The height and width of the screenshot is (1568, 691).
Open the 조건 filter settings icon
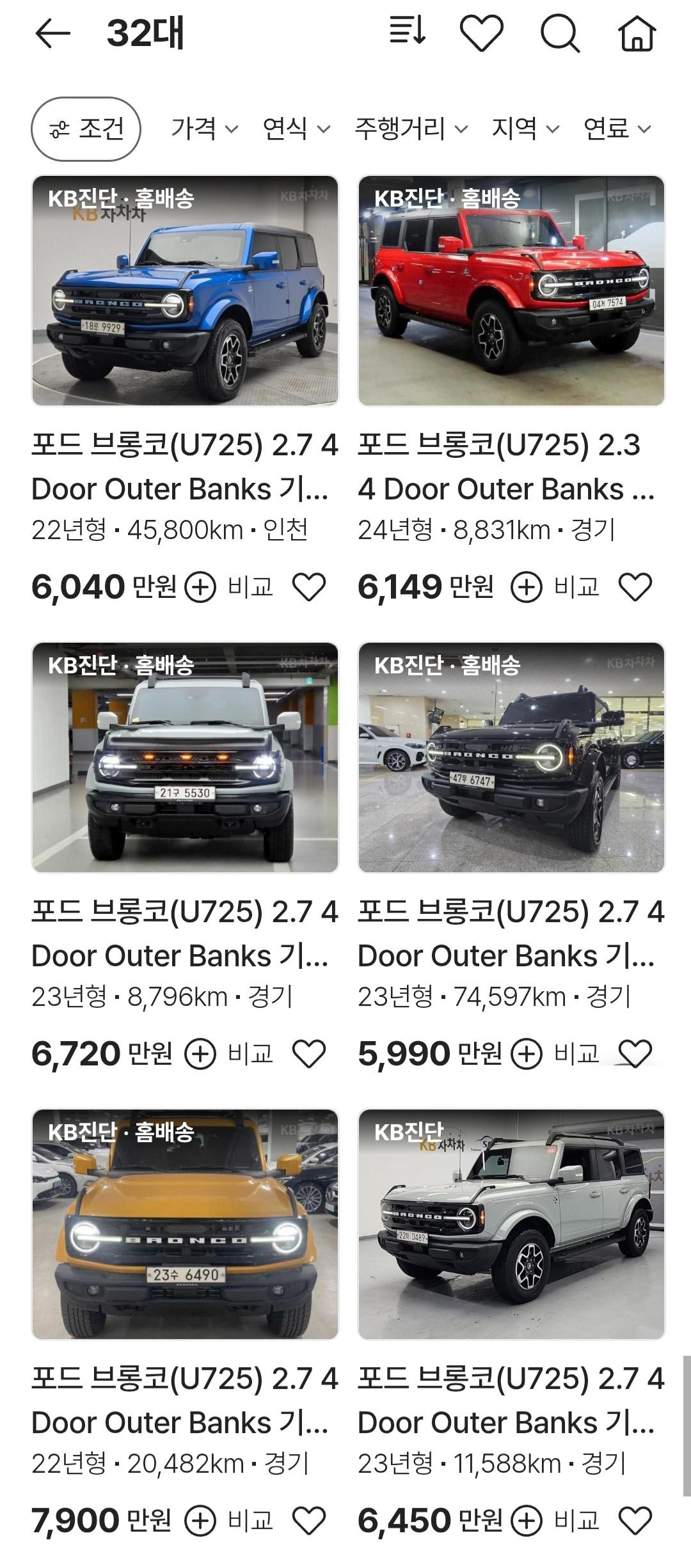tap(88, 129)
